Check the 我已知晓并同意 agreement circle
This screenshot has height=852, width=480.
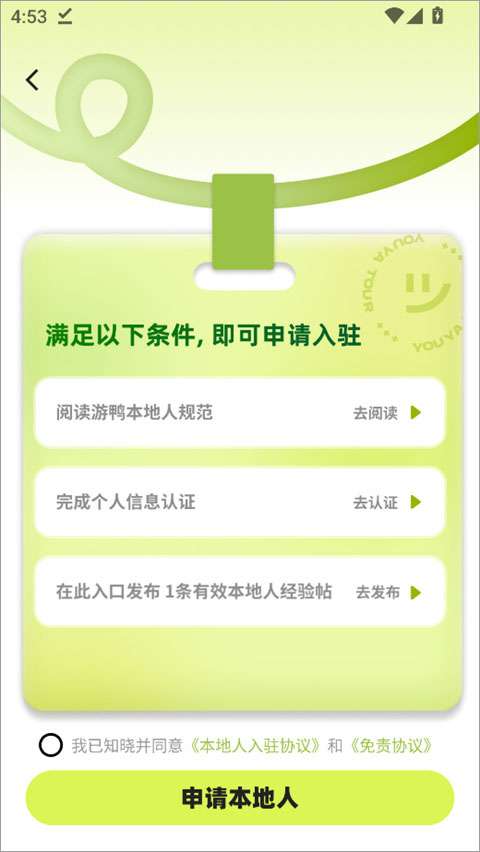point(51,746)
